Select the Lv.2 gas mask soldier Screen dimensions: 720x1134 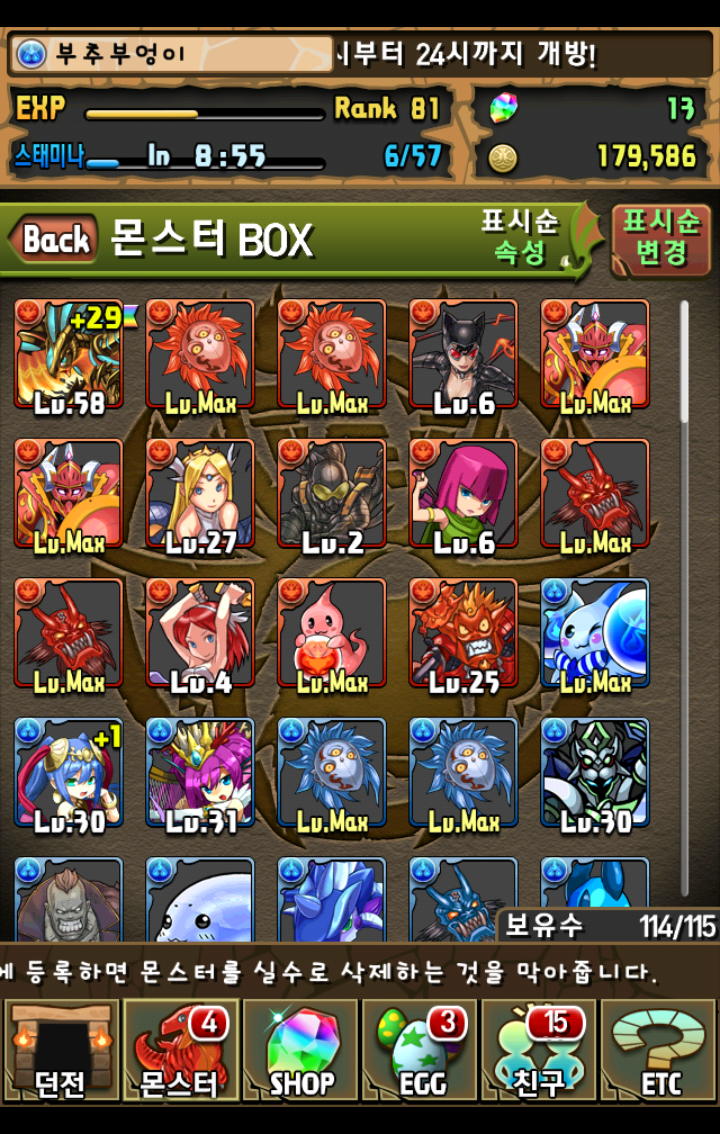point(331,495)
